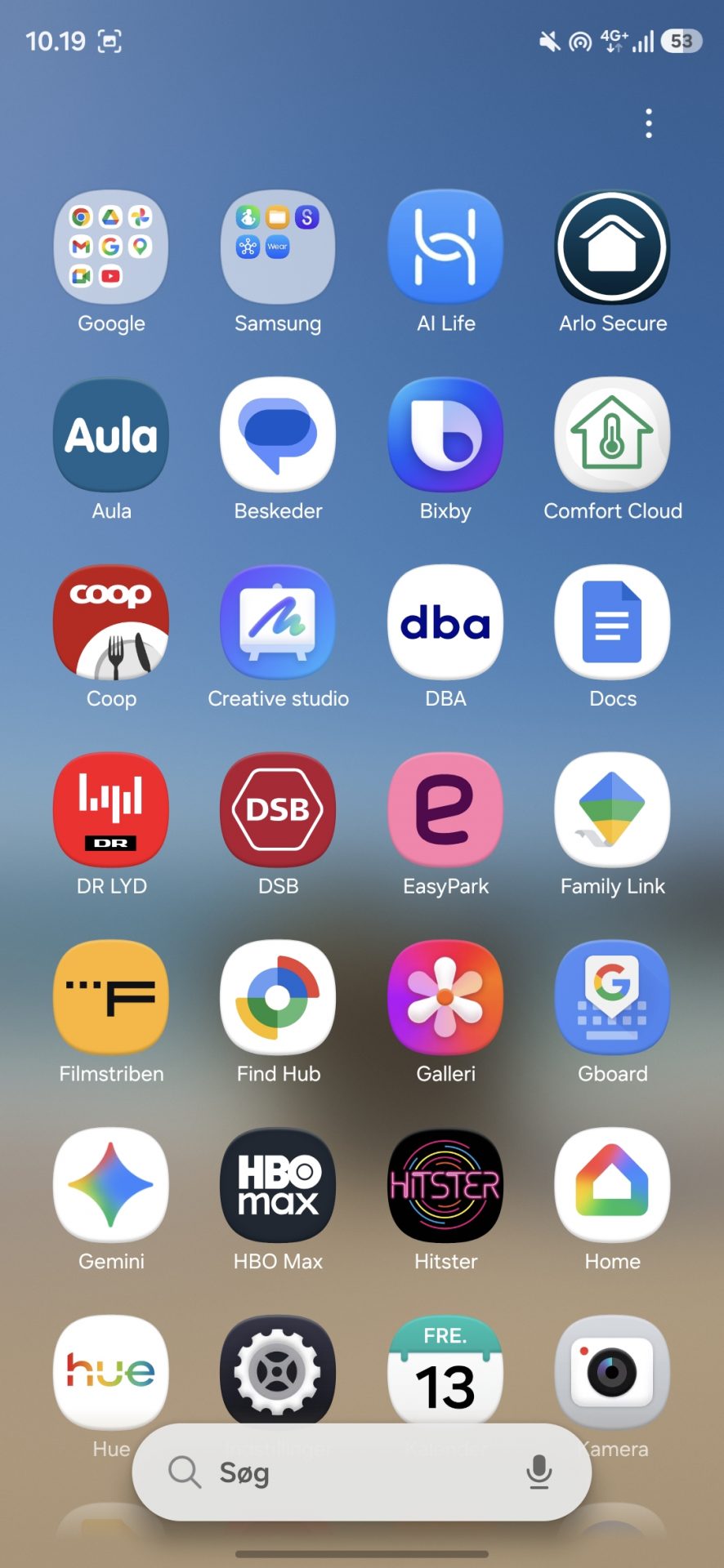Launch DR LYD
This screenshot has width=724, height=1568.
click(111, 810)
